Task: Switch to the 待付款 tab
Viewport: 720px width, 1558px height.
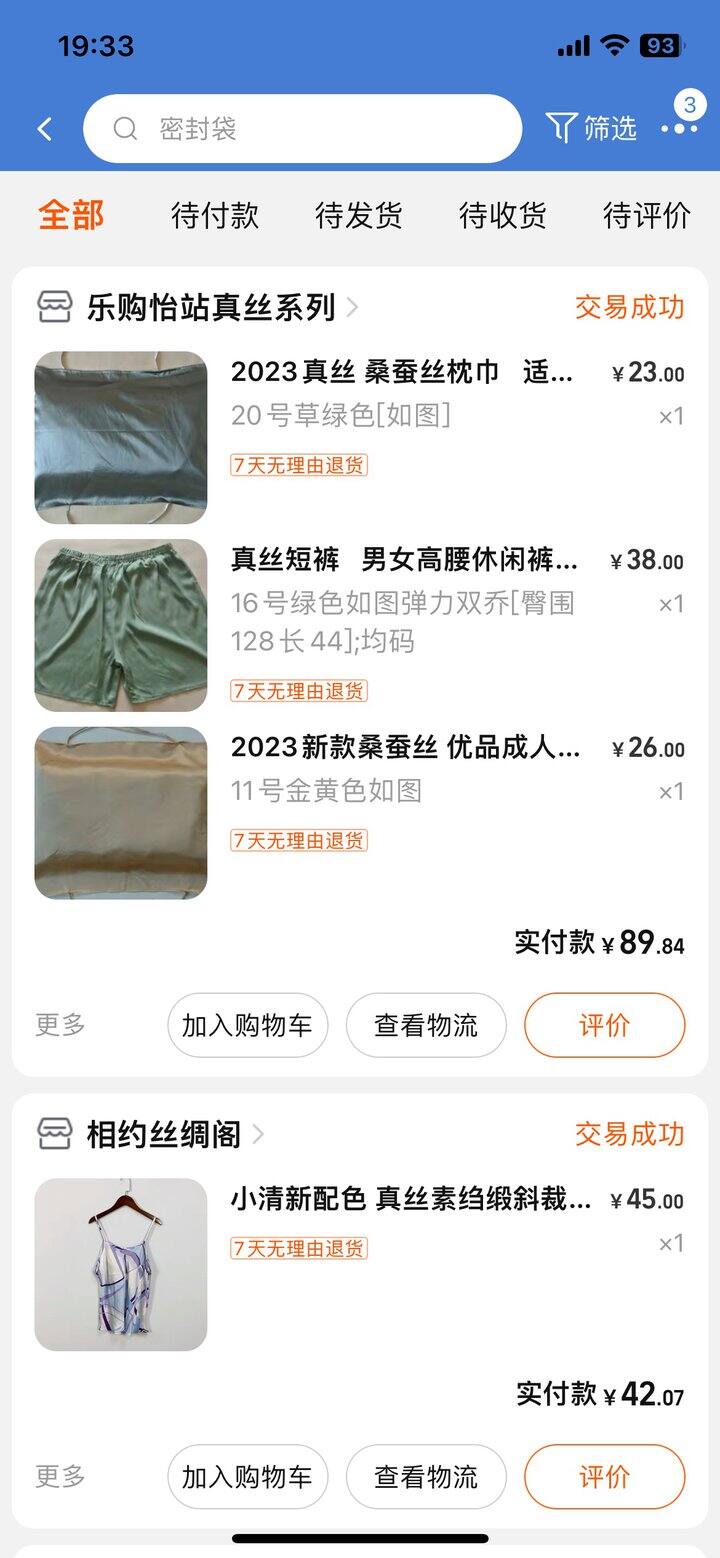Action: [215, 215]
